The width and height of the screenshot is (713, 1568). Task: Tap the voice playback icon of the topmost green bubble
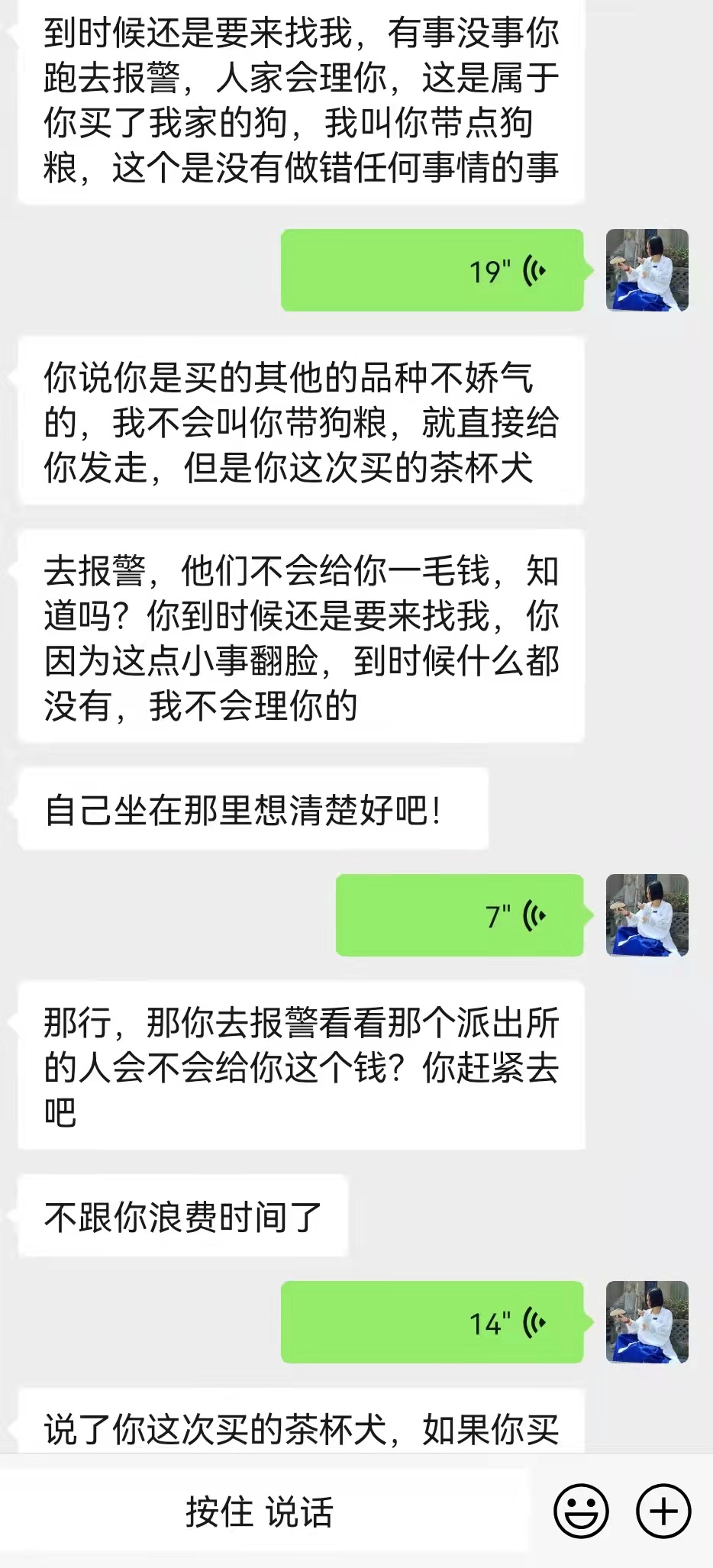tap(534, 269)
